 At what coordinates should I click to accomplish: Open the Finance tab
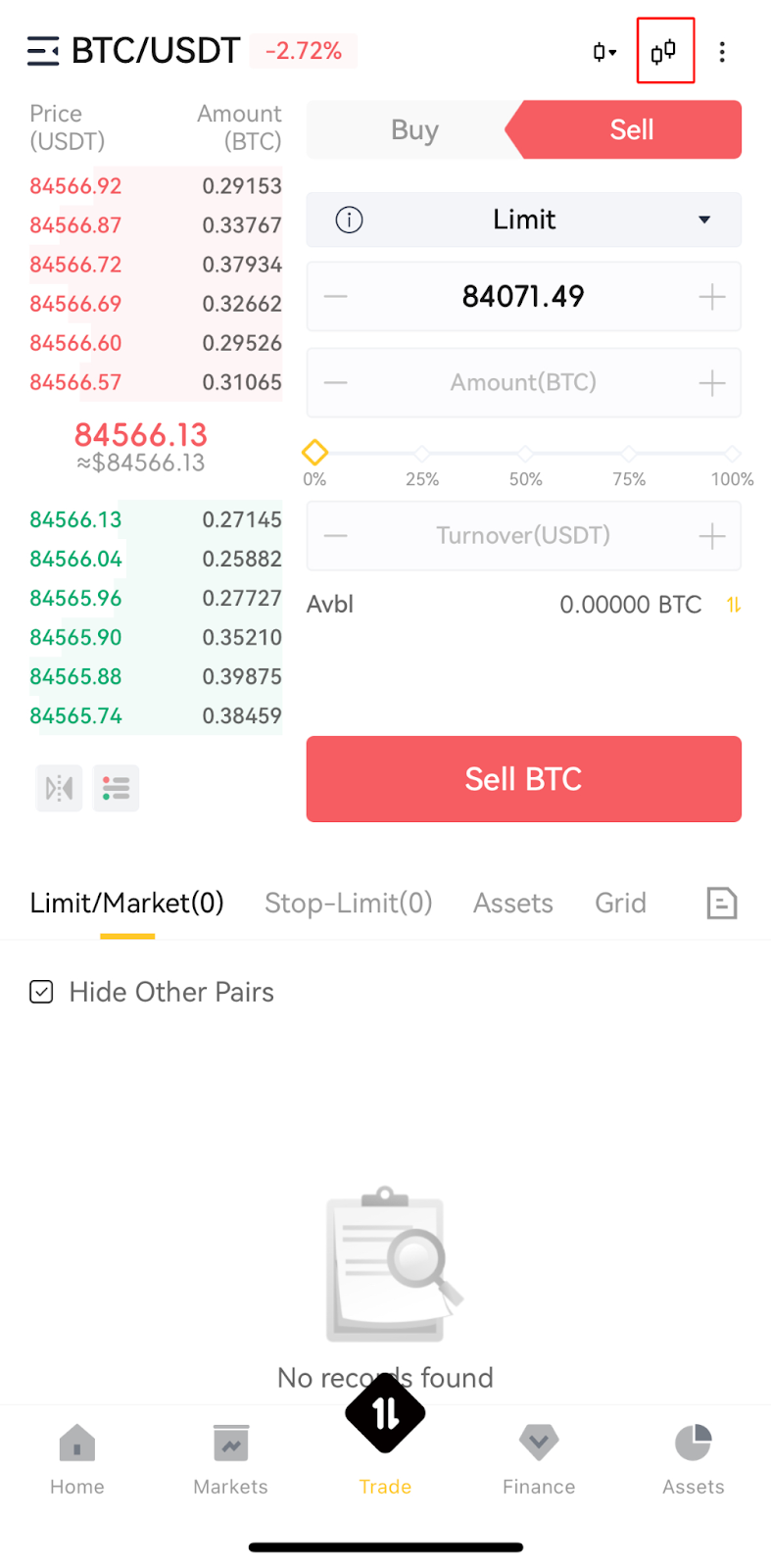(x=538, y=1459)
